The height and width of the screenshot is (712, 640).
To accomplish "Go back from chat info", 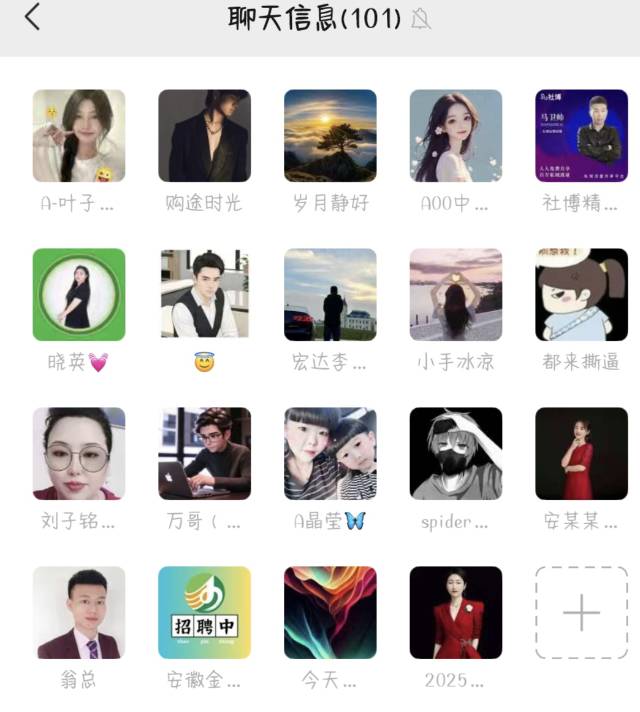I will tap(33, 17).
